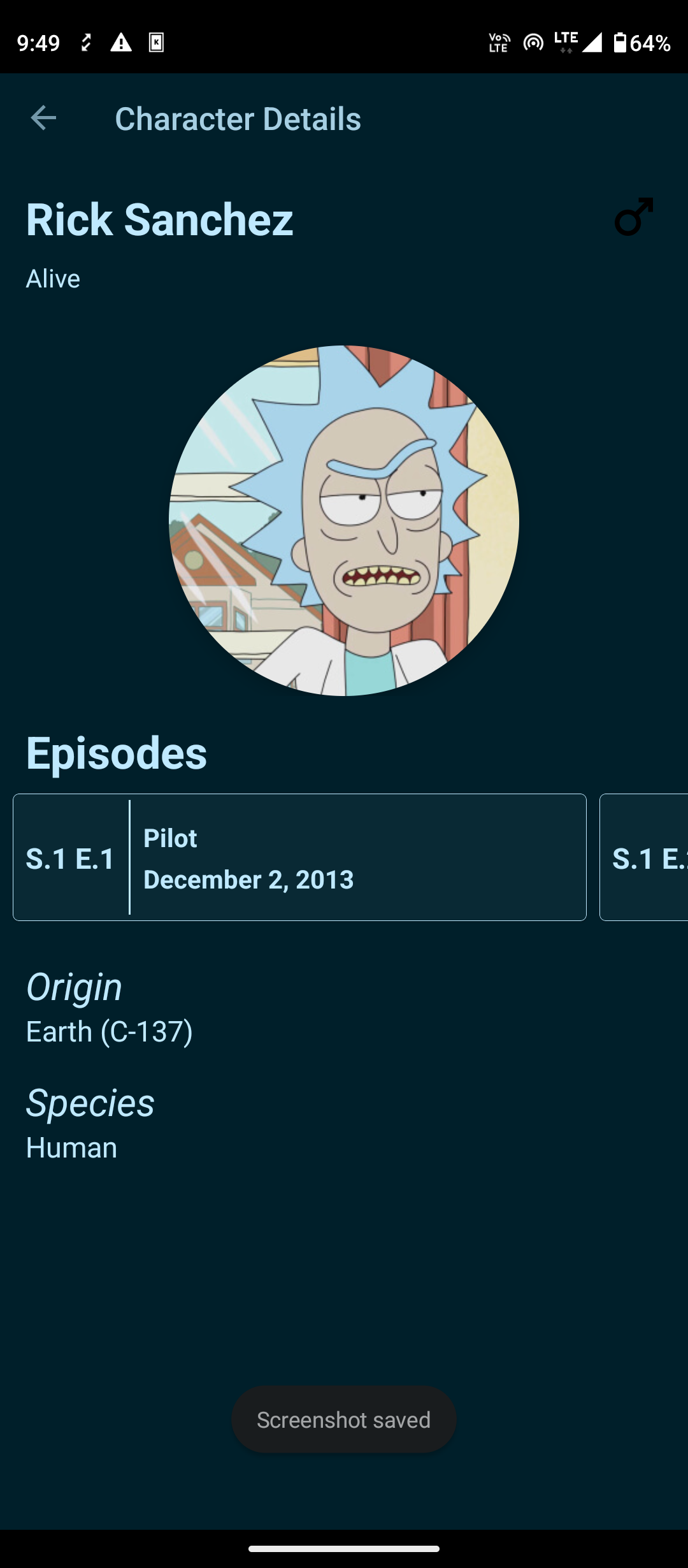
Task: Go back from Character Details
Action: (x=43, y=118)
